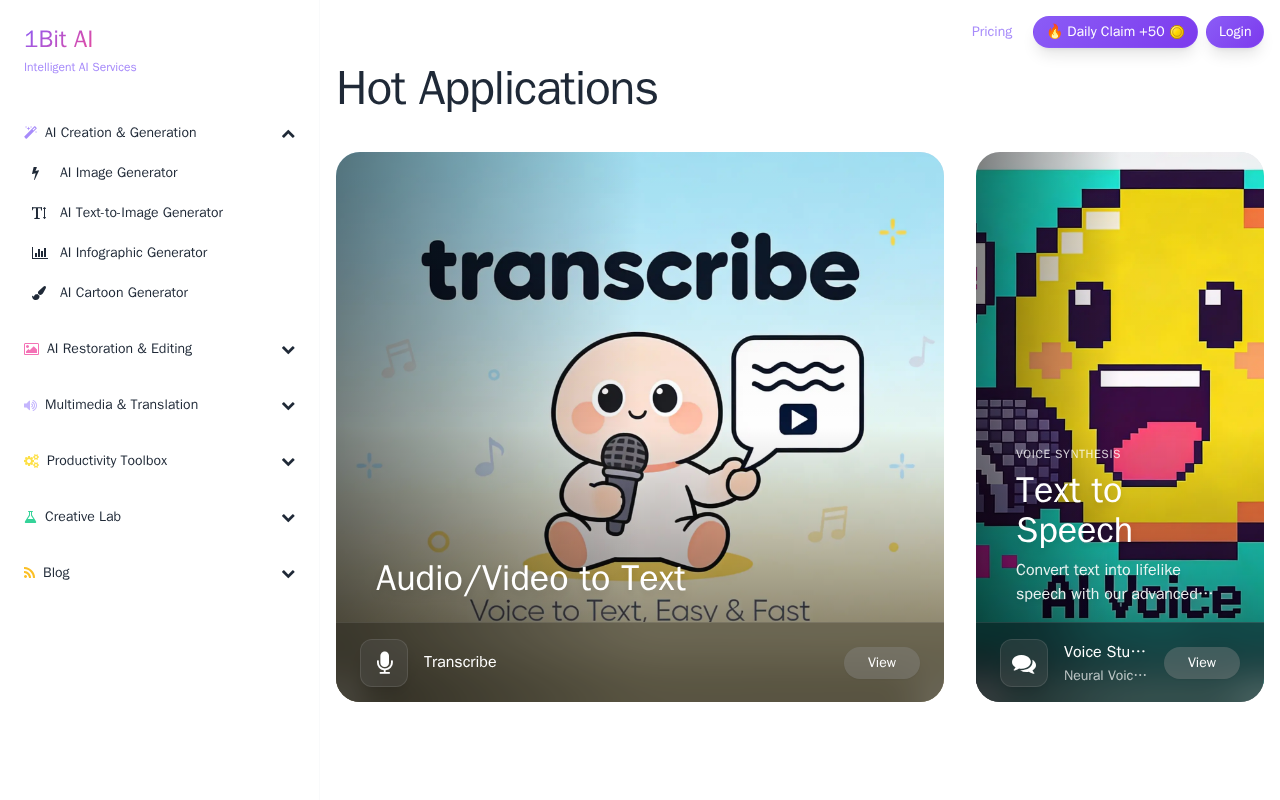Expand Multimedia & Translation section
The width and height of the screenshot is (1280, 800).
[x=160, y=405]
